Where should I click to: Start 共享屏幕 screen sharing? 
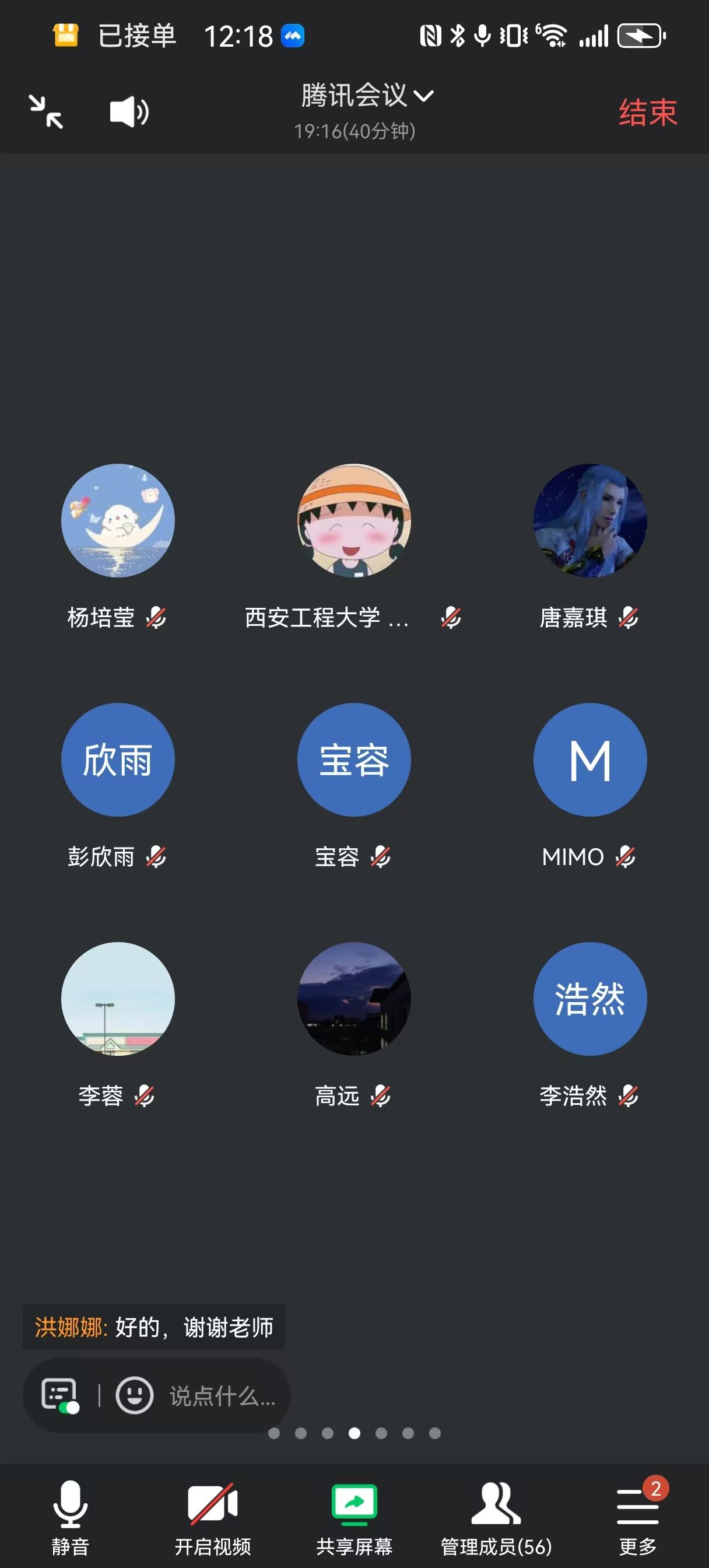(354, 1517)
